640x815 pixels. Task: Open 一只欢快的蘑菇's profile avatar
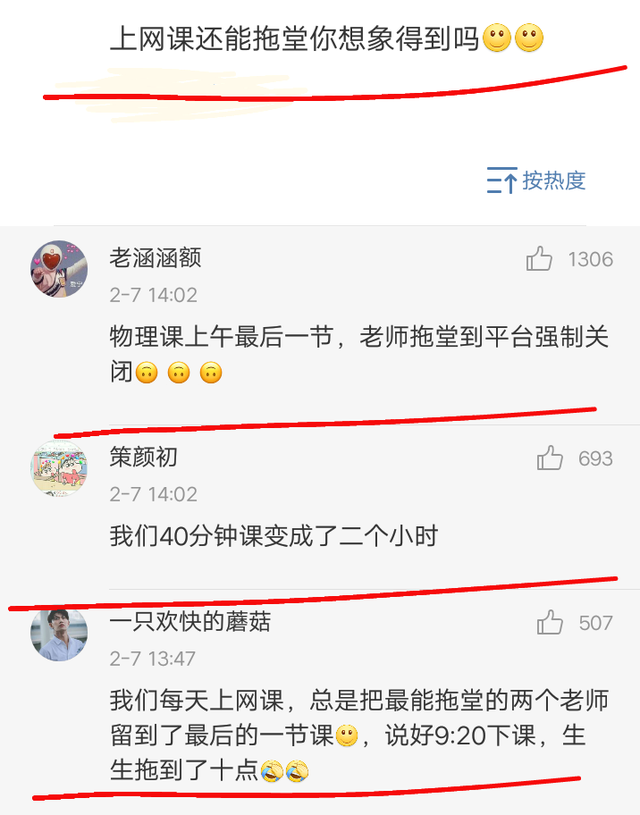click(59, 633)
